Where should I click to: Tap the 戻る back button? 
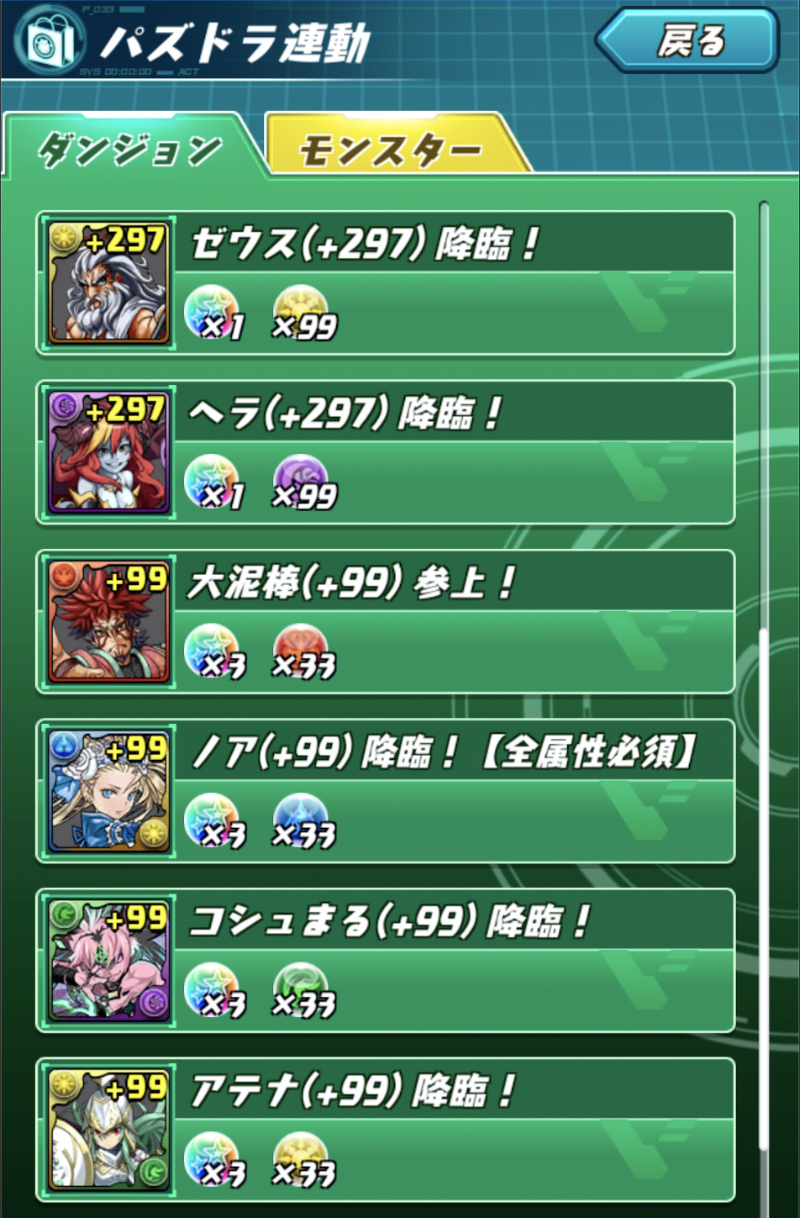pyautogui.click(x=688, y=42)
